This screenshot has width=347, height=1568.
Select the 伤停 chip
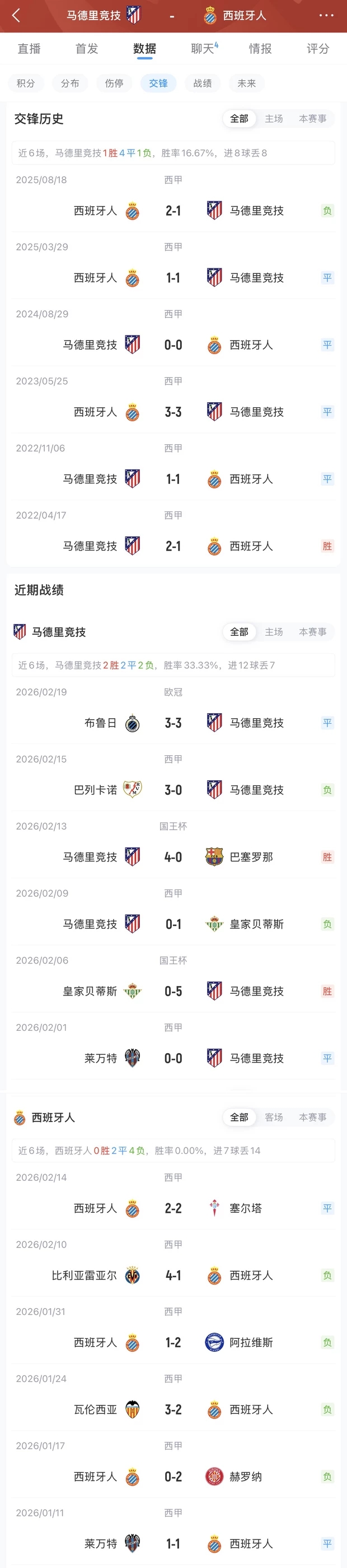click(114, 83)
